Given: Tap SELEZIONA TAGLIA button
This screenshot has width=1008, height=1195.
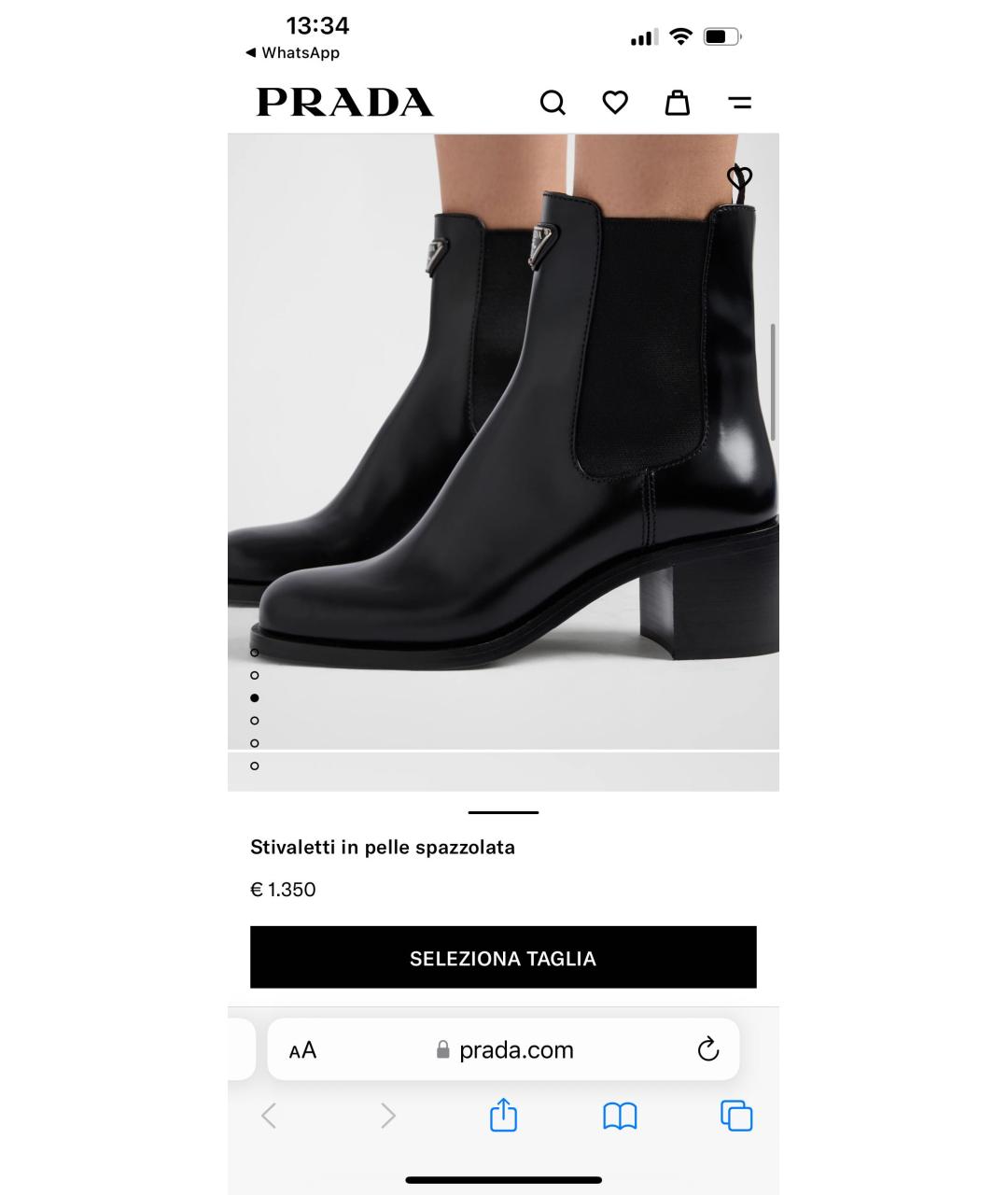Looking at the screenshot, I should 503,958.
